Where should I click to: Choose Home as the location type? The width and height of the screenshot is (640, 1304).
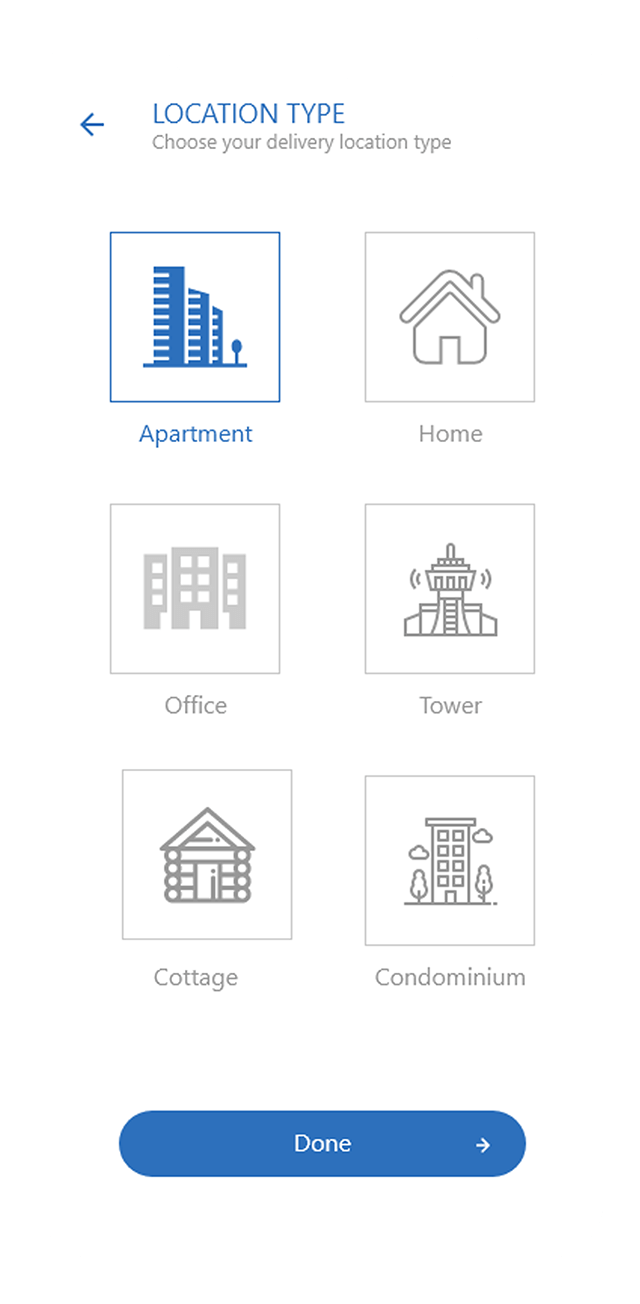450,317
